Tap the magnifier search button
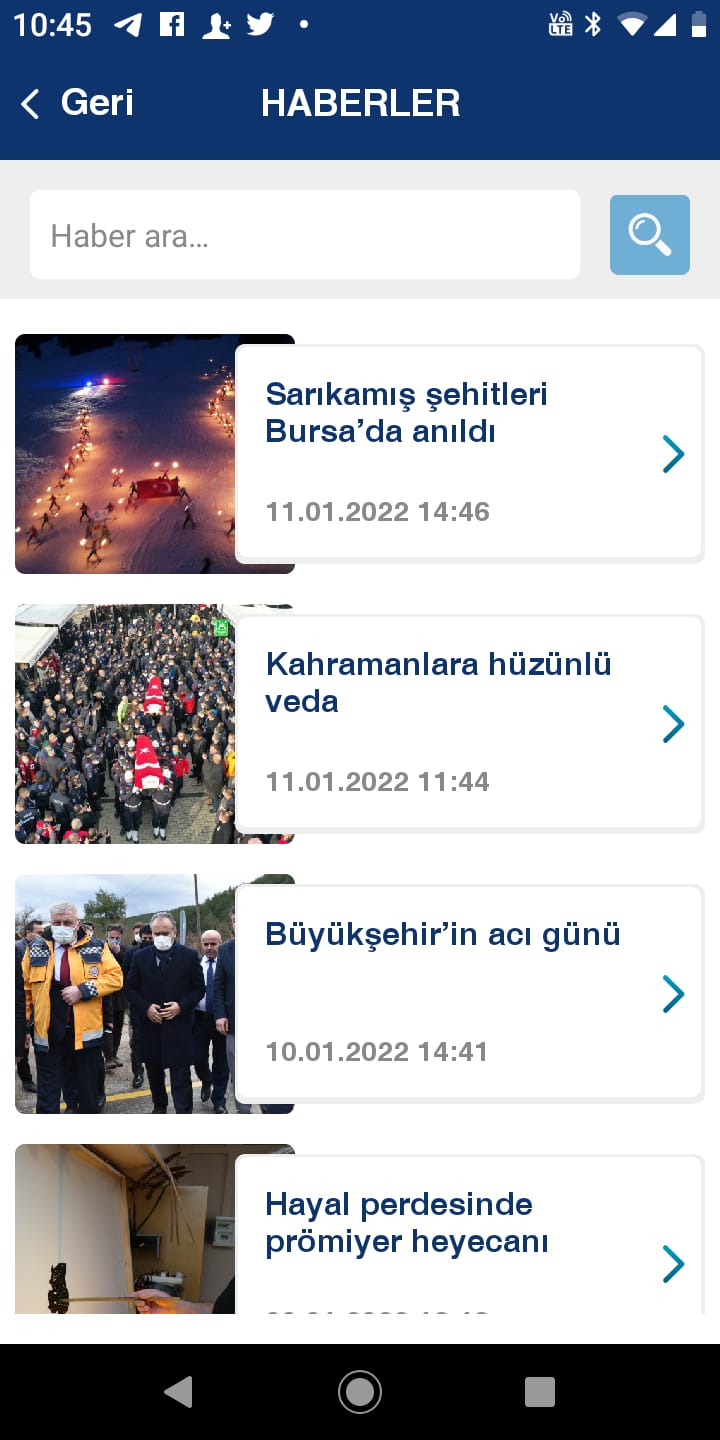The height and width of the screenshot is (1440, 720). (x=650, y=235)
